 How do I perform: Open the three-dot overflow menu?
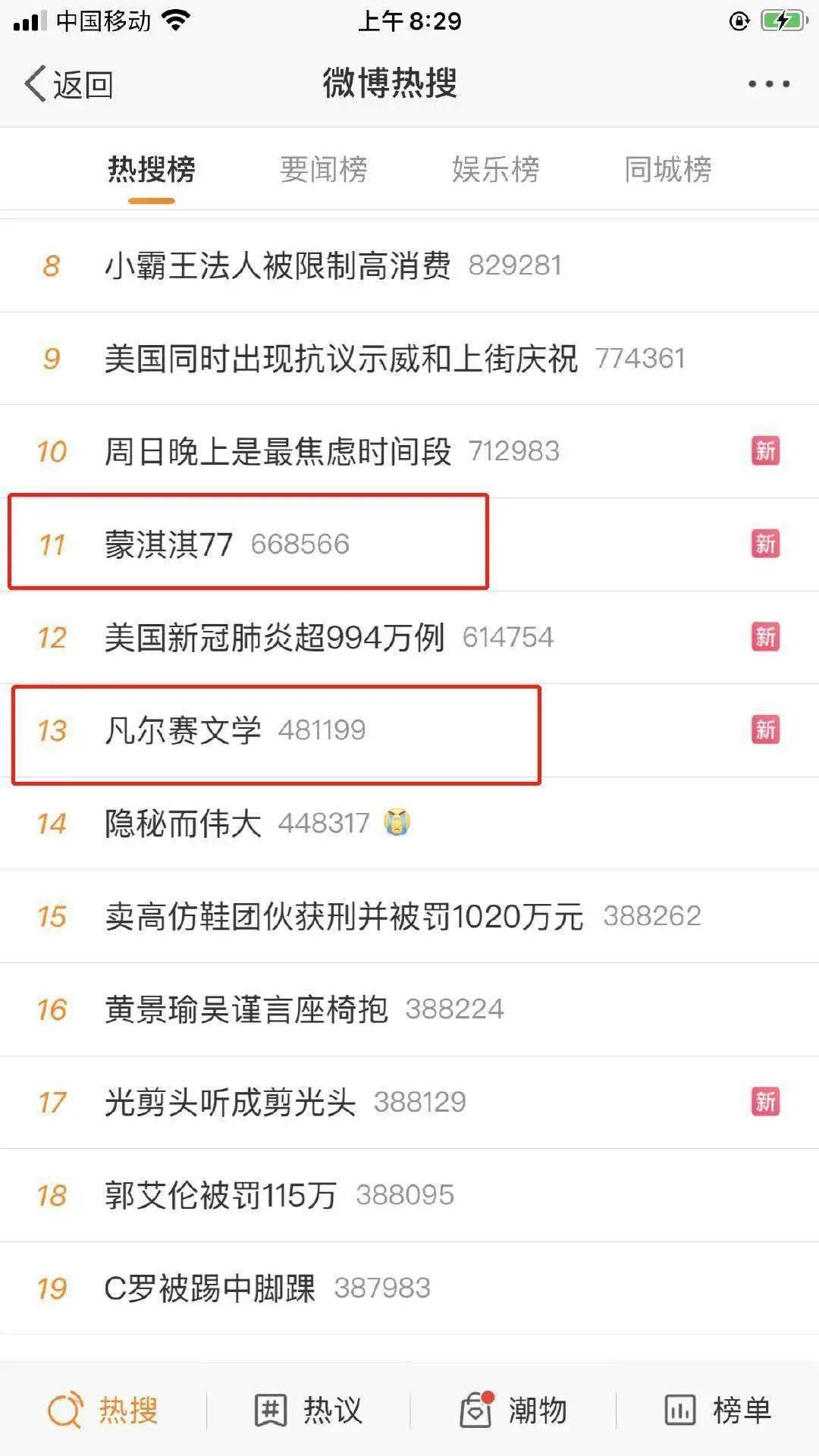point(769,84)
